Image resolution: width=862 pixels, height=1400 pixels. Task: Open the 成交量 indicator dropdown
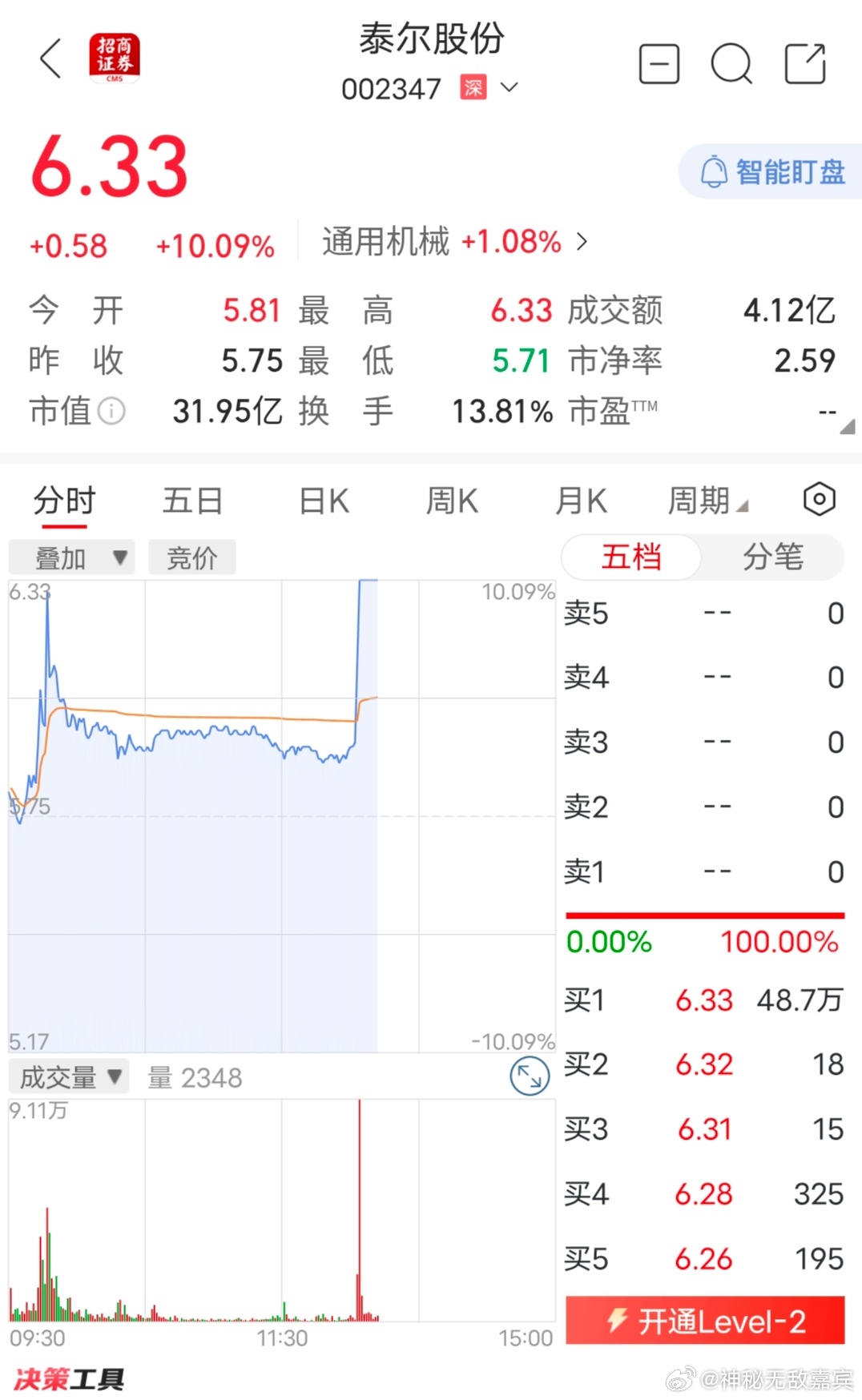click(x=69, y=1077)
